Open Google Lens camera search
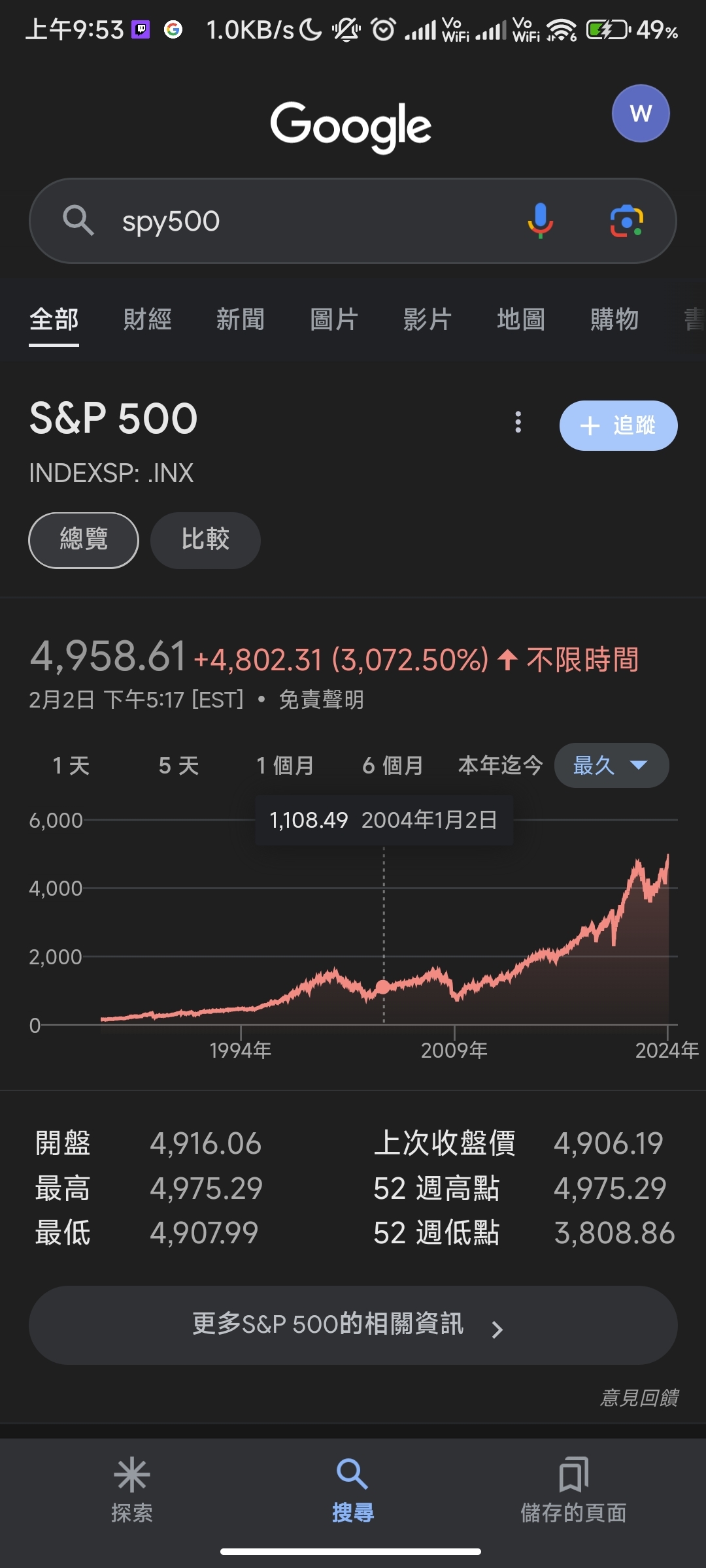706x1568 pixels. click(627, 221)
